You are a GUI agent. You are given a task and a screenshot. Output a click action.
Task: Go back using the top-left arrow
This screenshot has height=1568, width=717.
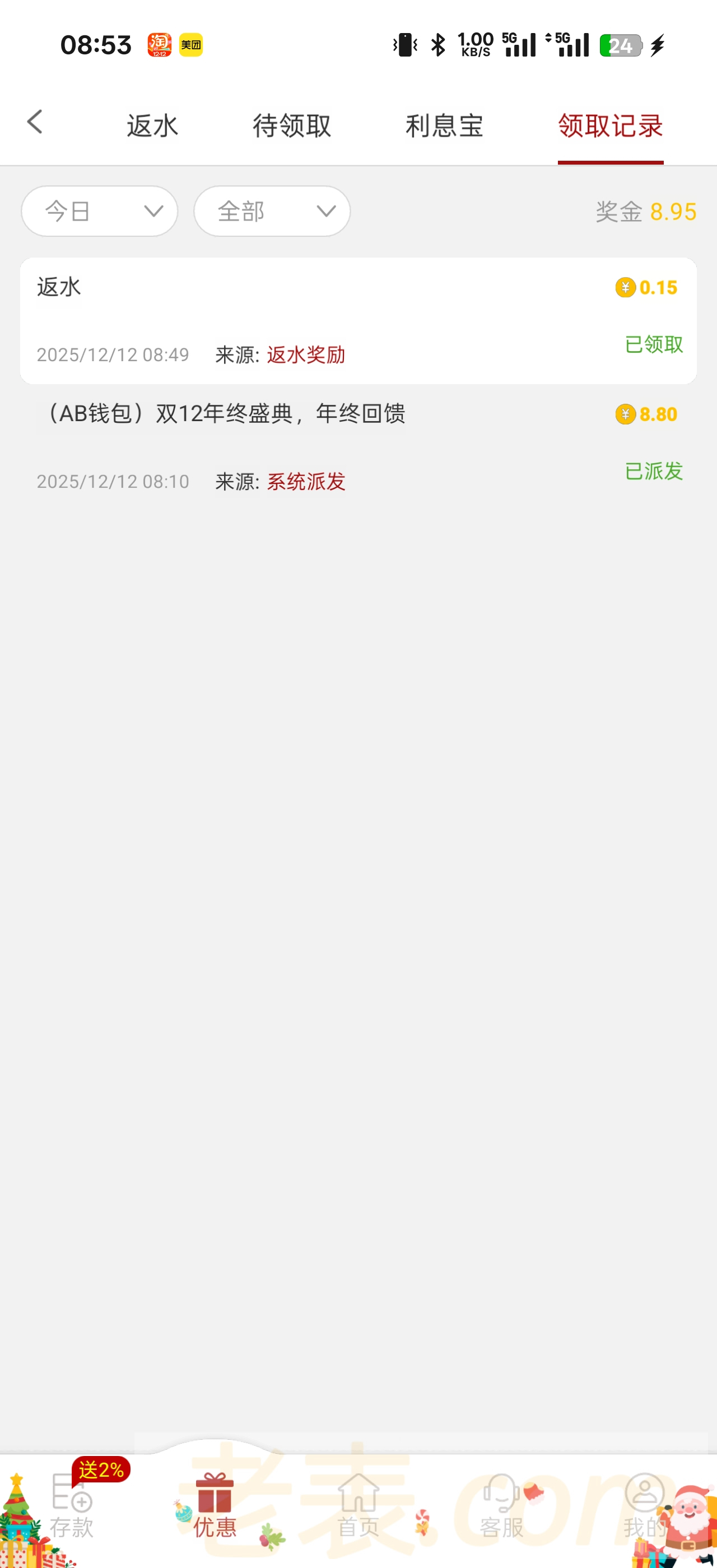click(x=35, y=122)
